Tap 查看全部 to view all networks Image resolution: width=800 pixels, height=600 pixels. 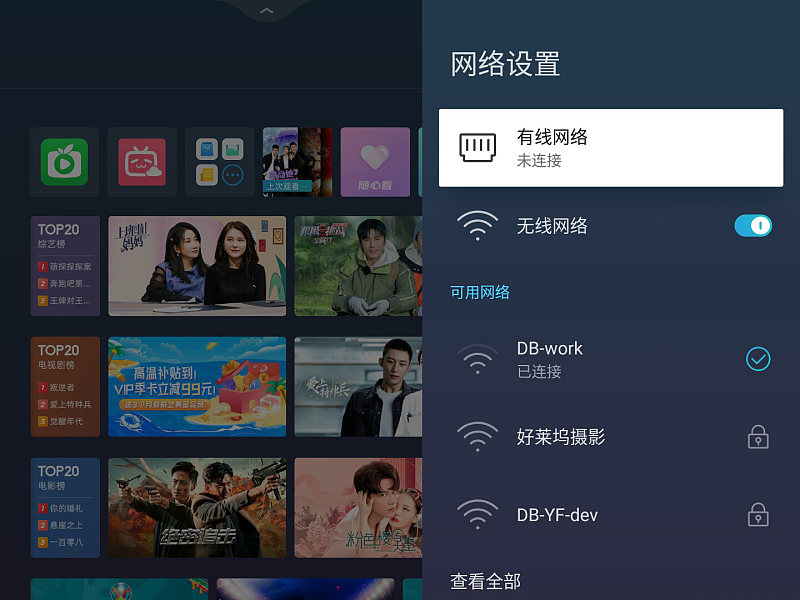(x=486, y=581)
